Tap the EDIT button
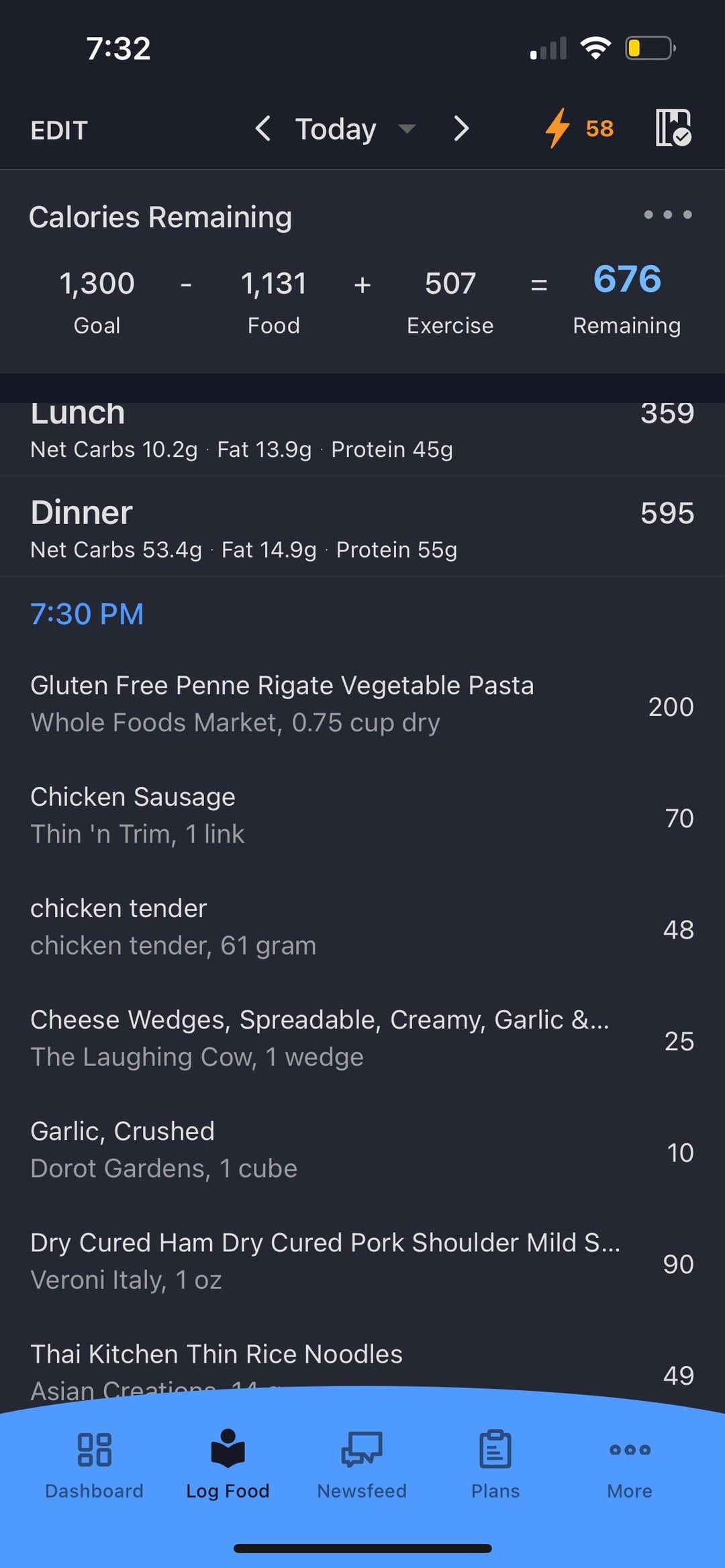Viewport: 725px width, 1568px height. click(59, 130)
